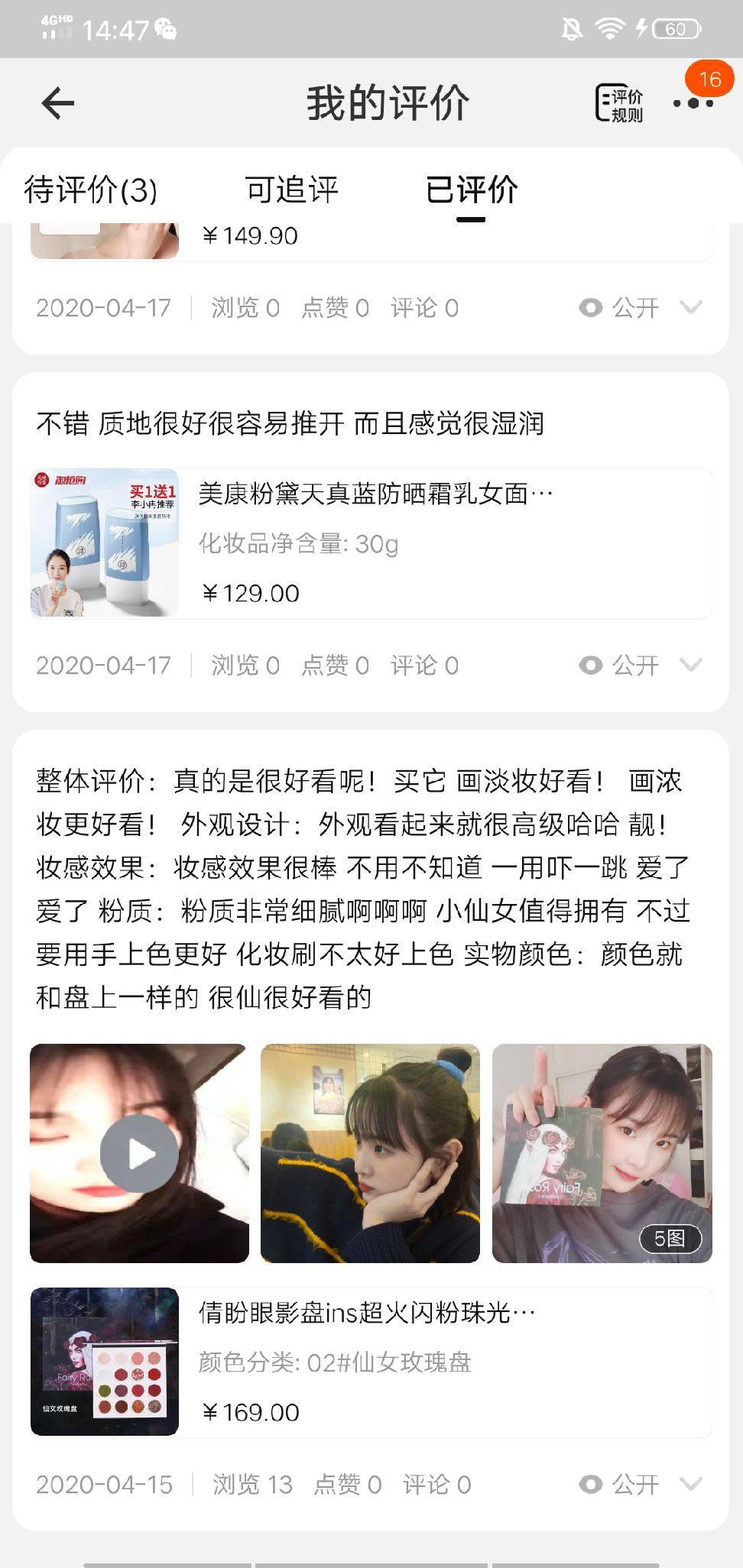The height and width of the screenshot is (1568, 743).
Task: View the middle photo in the eyeshadow review
Action: [x=371, y=1153]
